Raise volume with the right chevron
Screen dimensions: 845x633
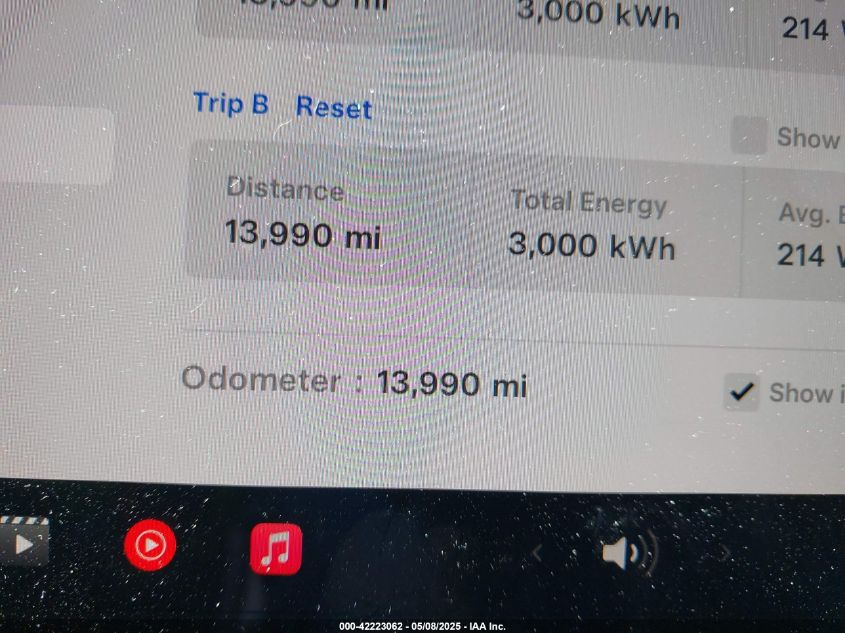pos(724,552)
